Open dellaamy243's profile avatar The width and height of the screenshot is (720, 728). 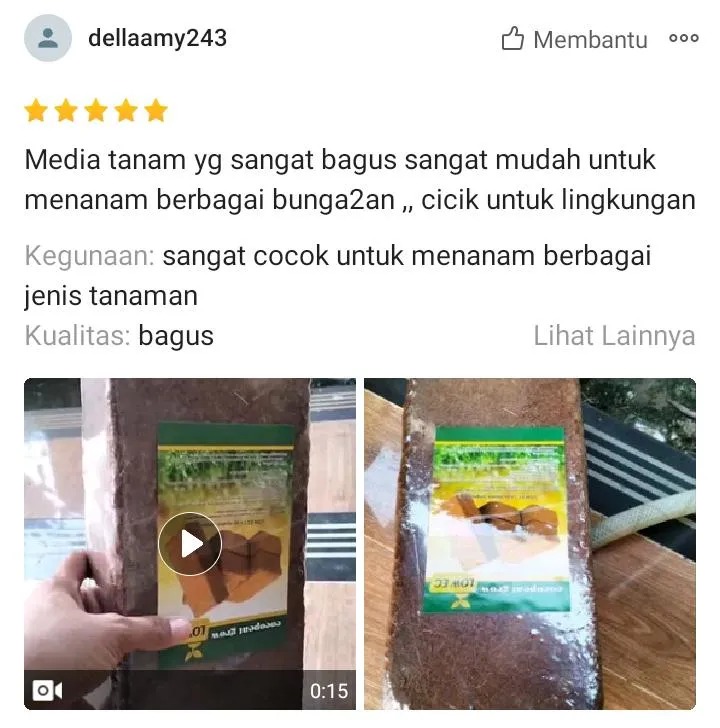pos(48,39)
